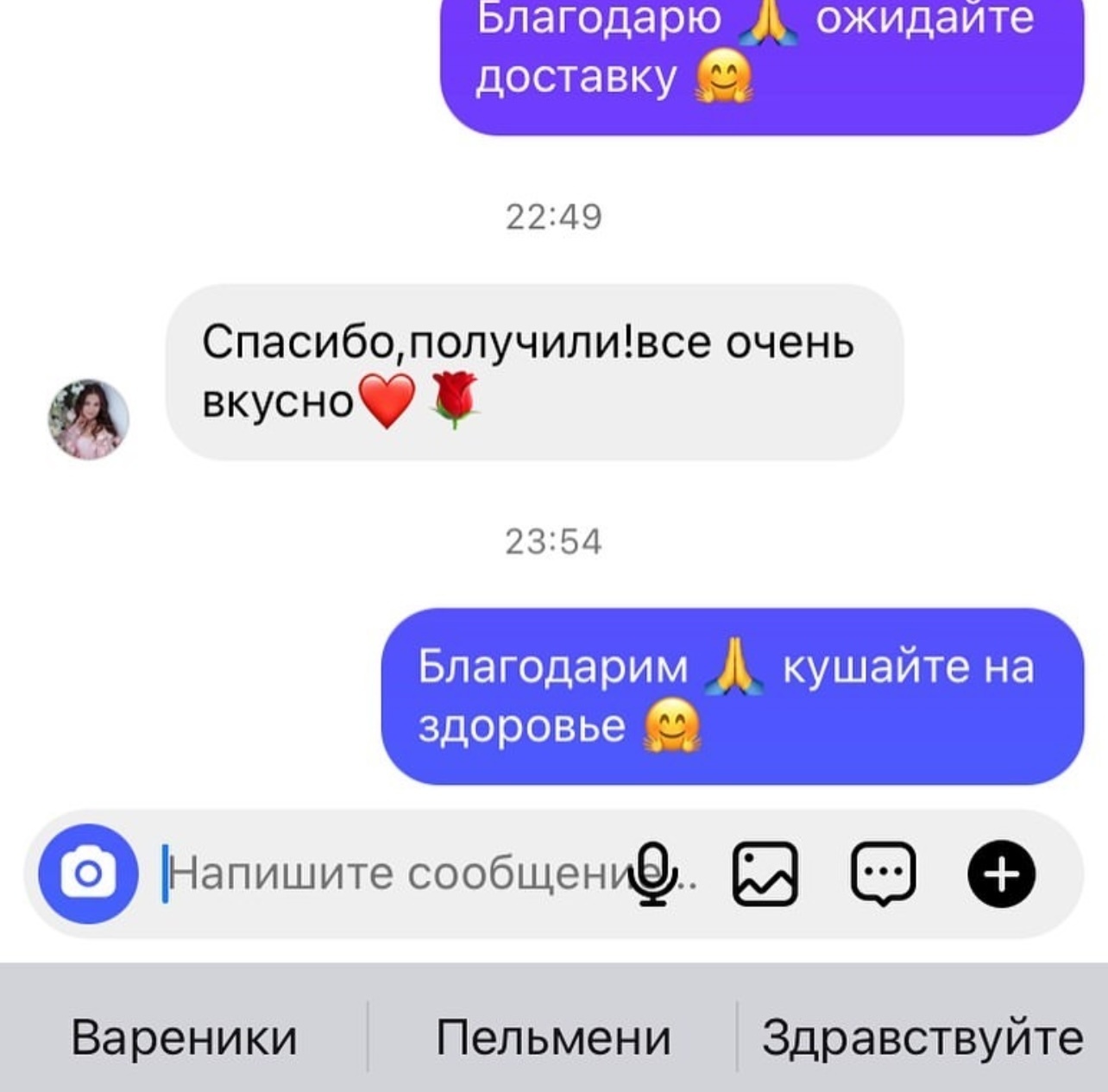Open the sender's profile avatar
The width and height of the screenshot is (1108, 1092).
click(88, 419)
